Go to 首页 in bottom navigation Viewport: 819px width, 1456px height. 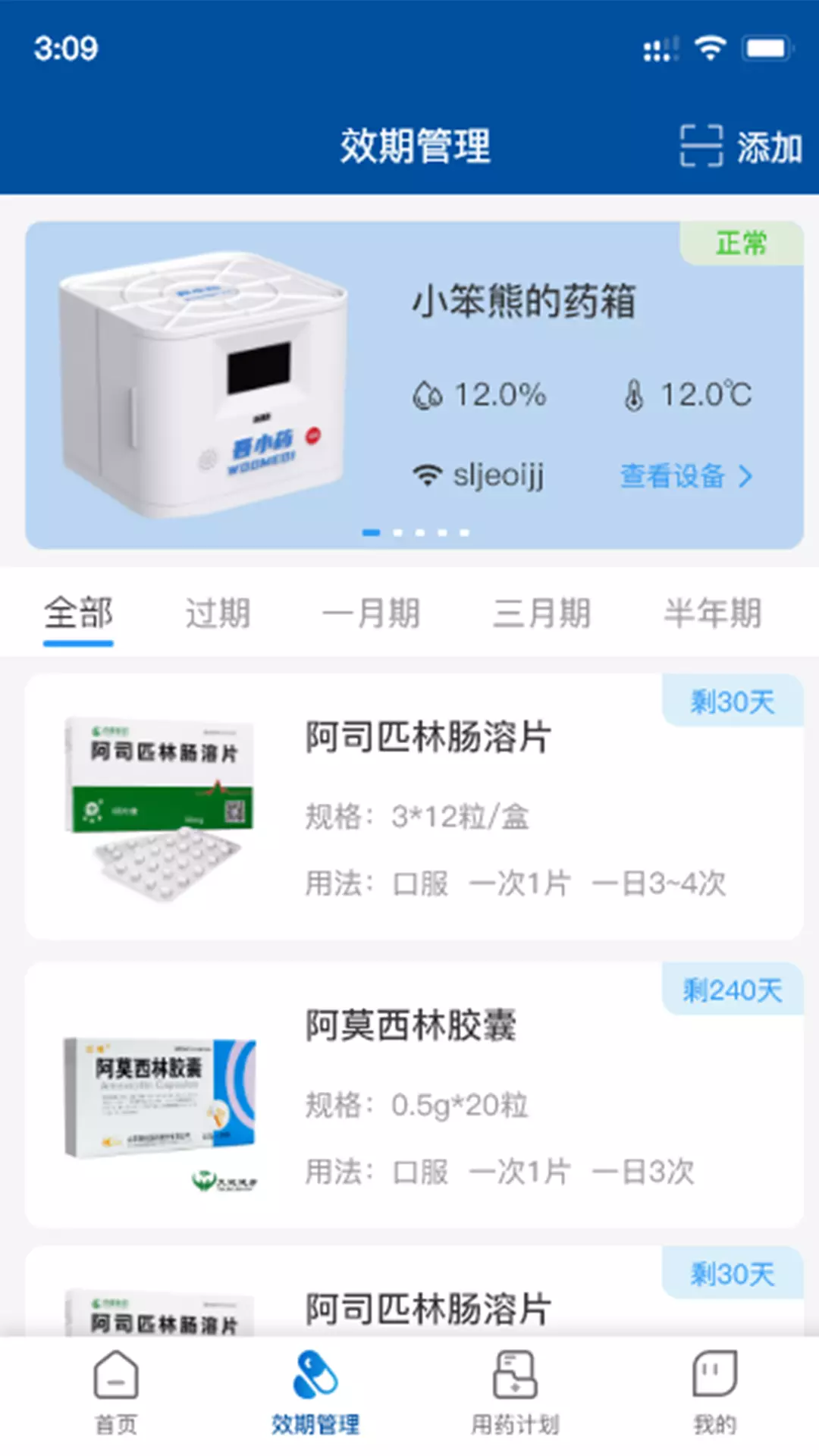(x=116, y=1393)
